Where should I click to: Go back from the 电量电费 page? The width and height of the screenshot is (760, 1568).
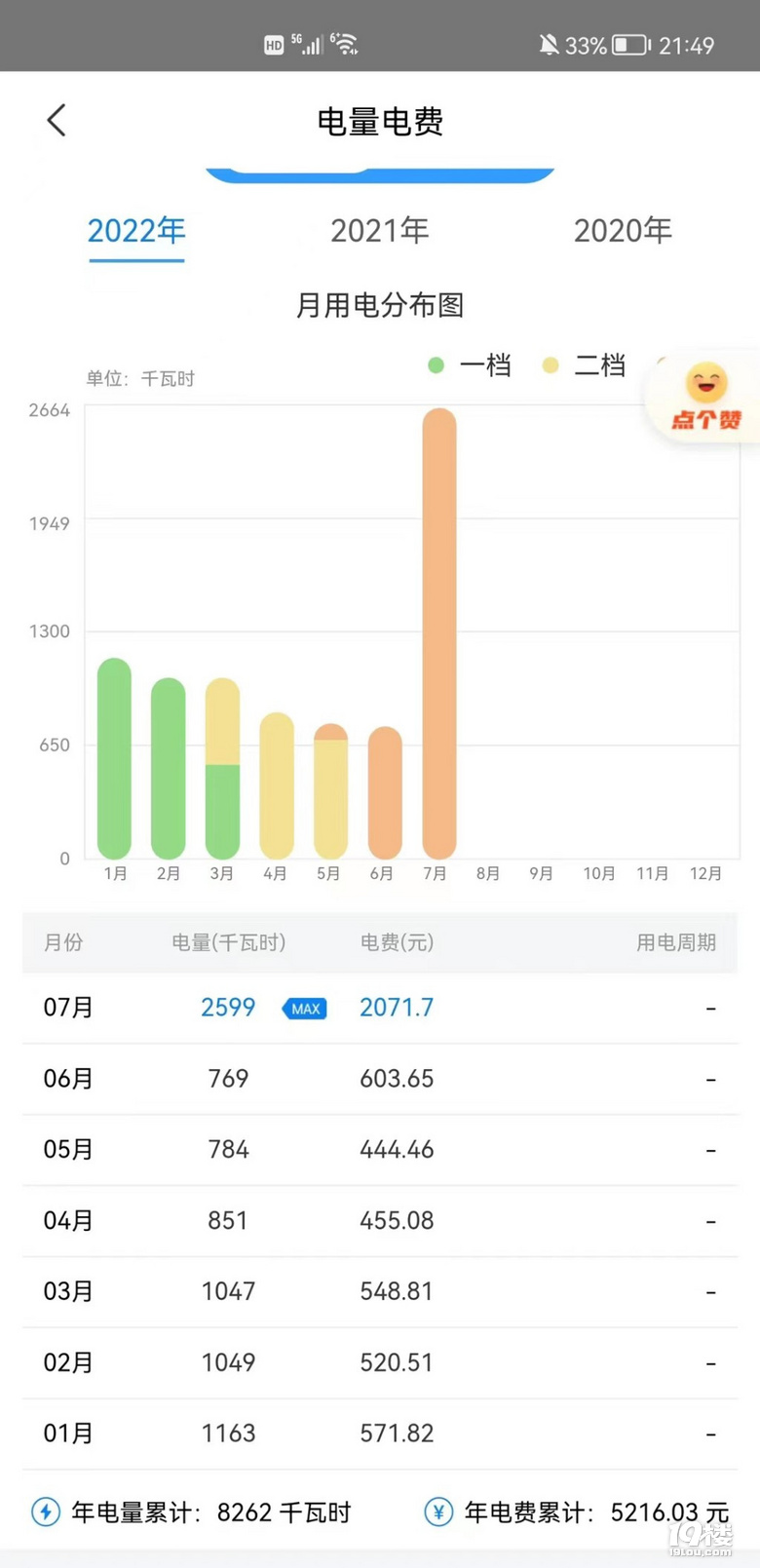tap(57, 121)
